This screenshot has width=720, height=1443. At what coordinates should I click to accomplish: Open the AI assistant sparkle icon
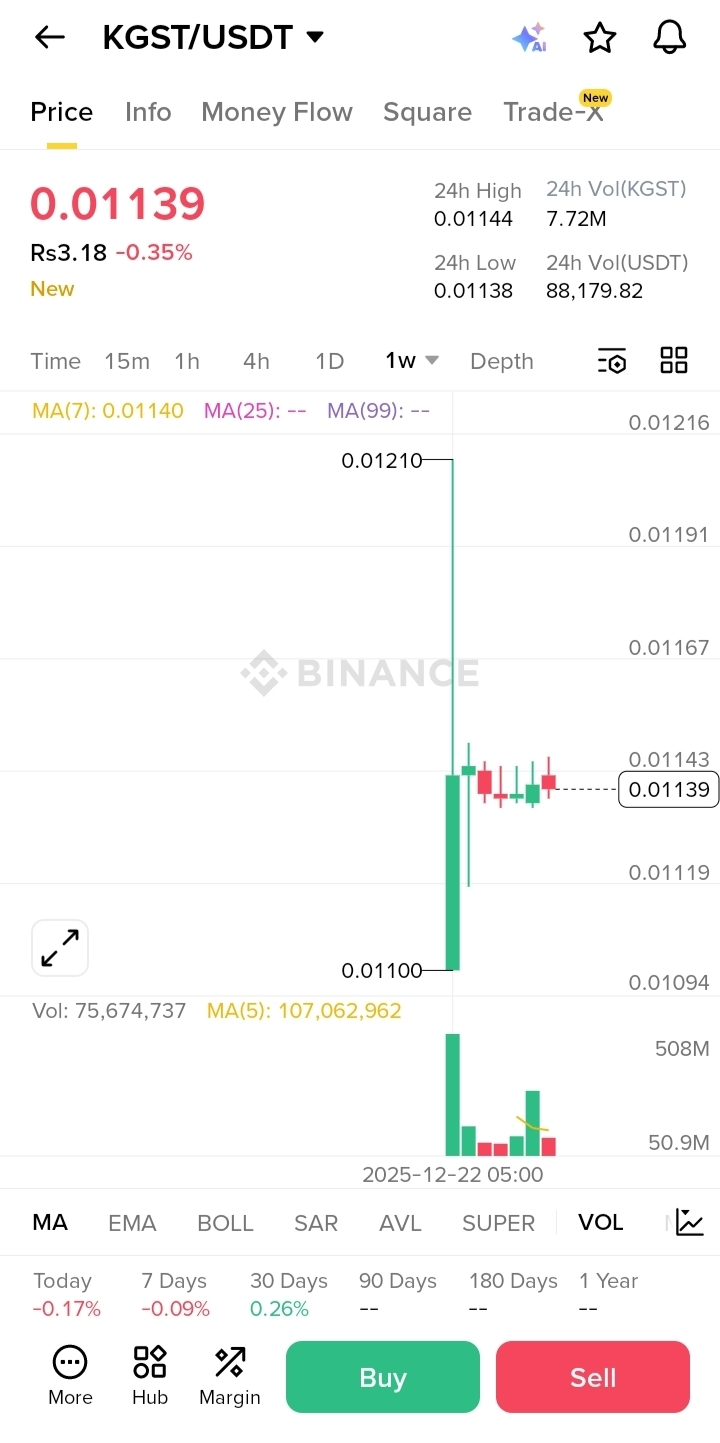coord(529,38)
